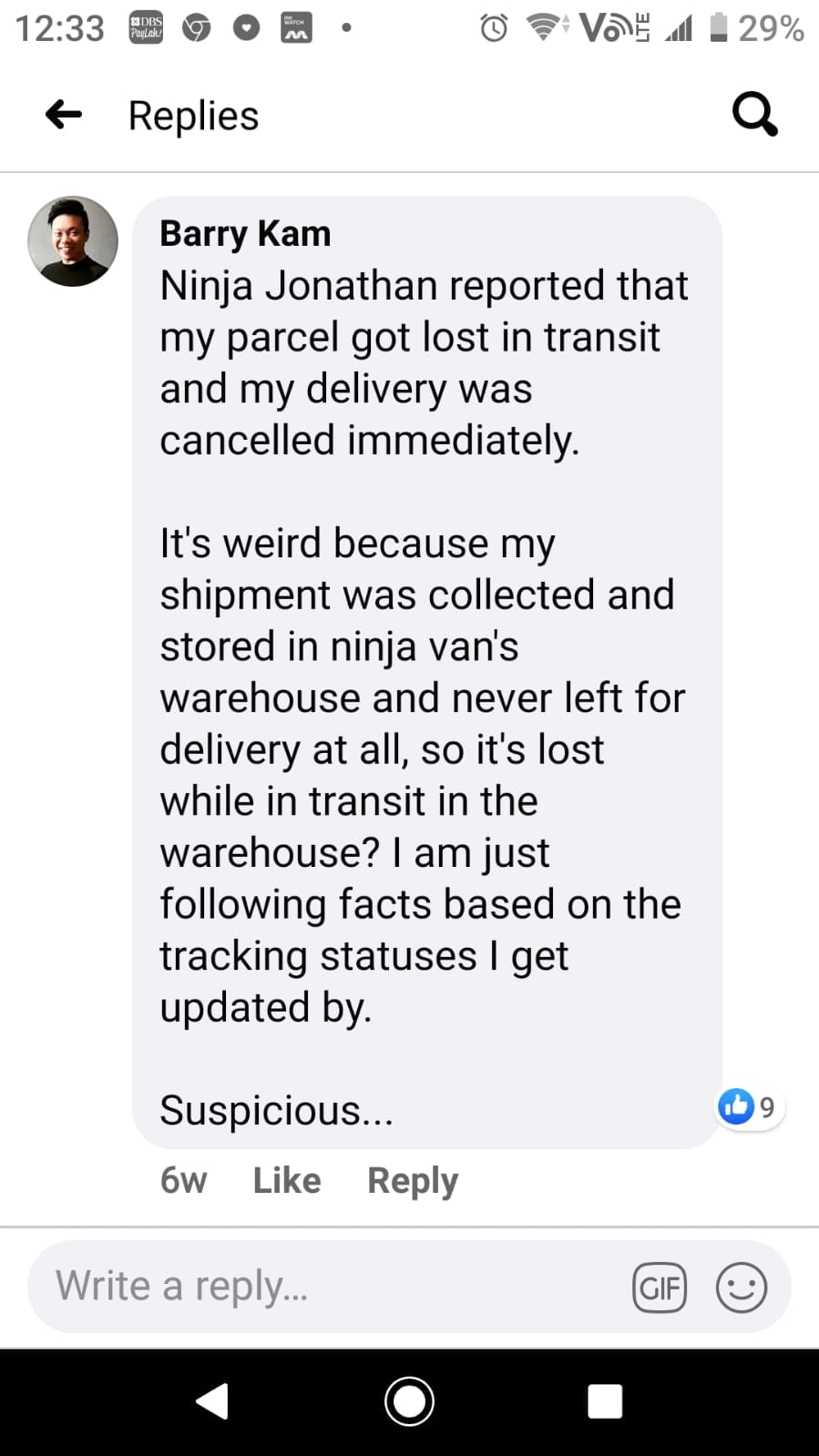Open search from the Replies header

(x=755, y=115)
